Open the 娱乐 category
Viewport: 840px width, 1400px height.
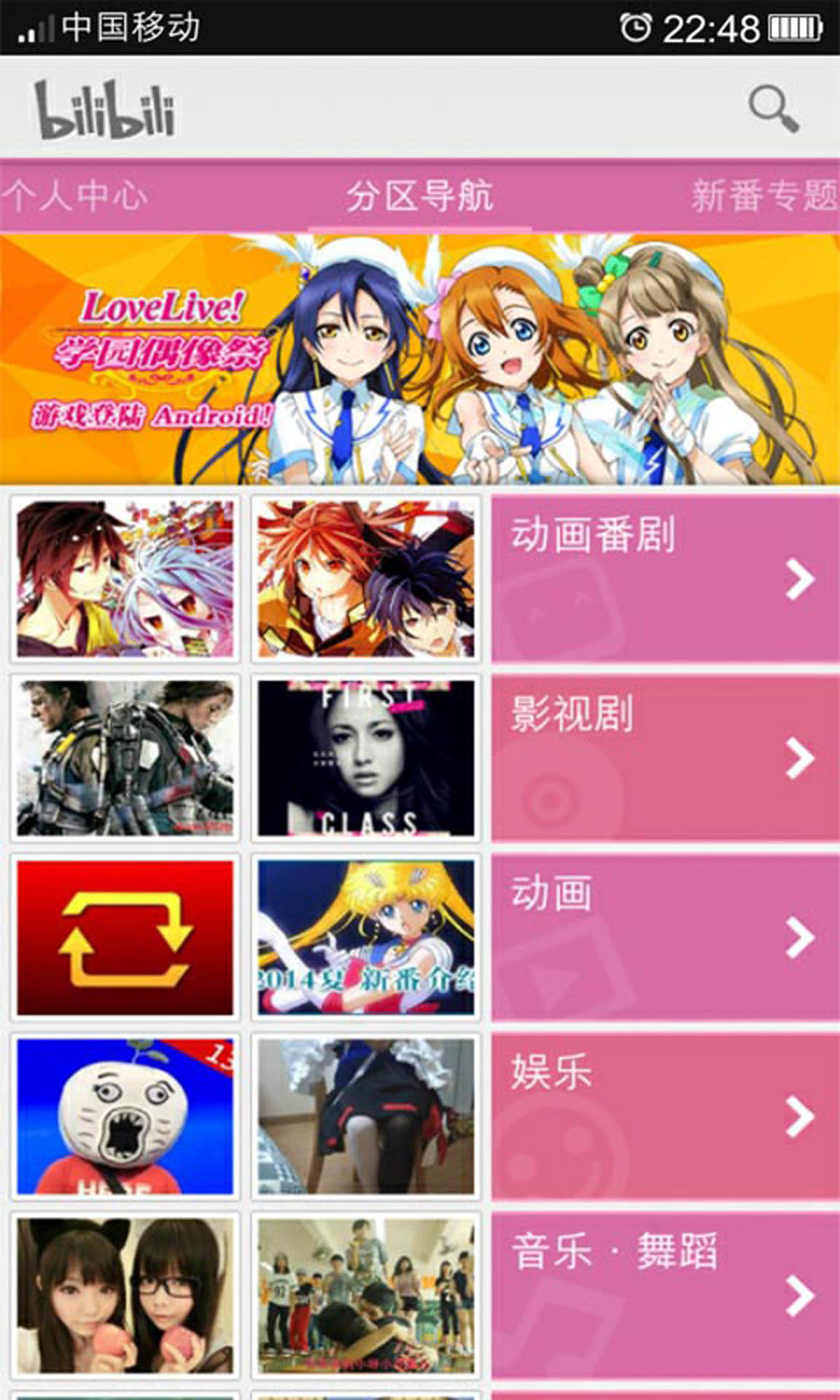(664, 1116)
